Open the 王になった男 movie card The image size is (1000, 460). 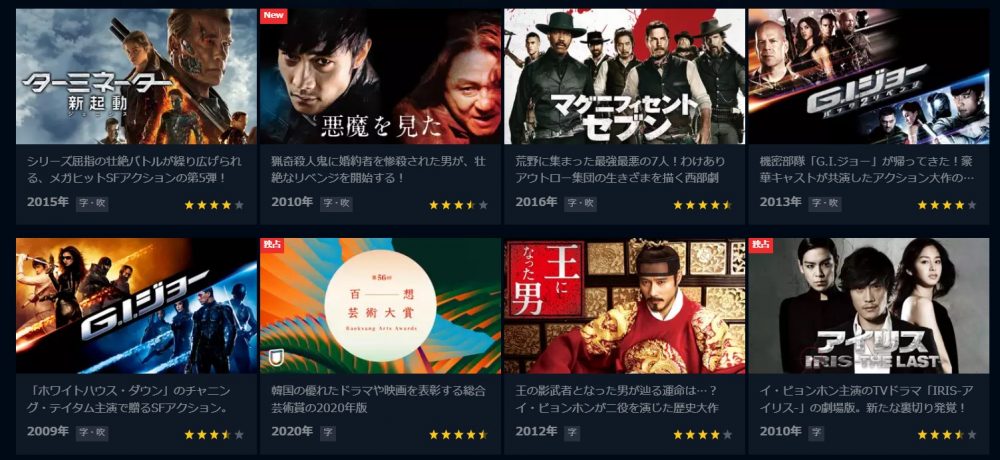point(624,306)
